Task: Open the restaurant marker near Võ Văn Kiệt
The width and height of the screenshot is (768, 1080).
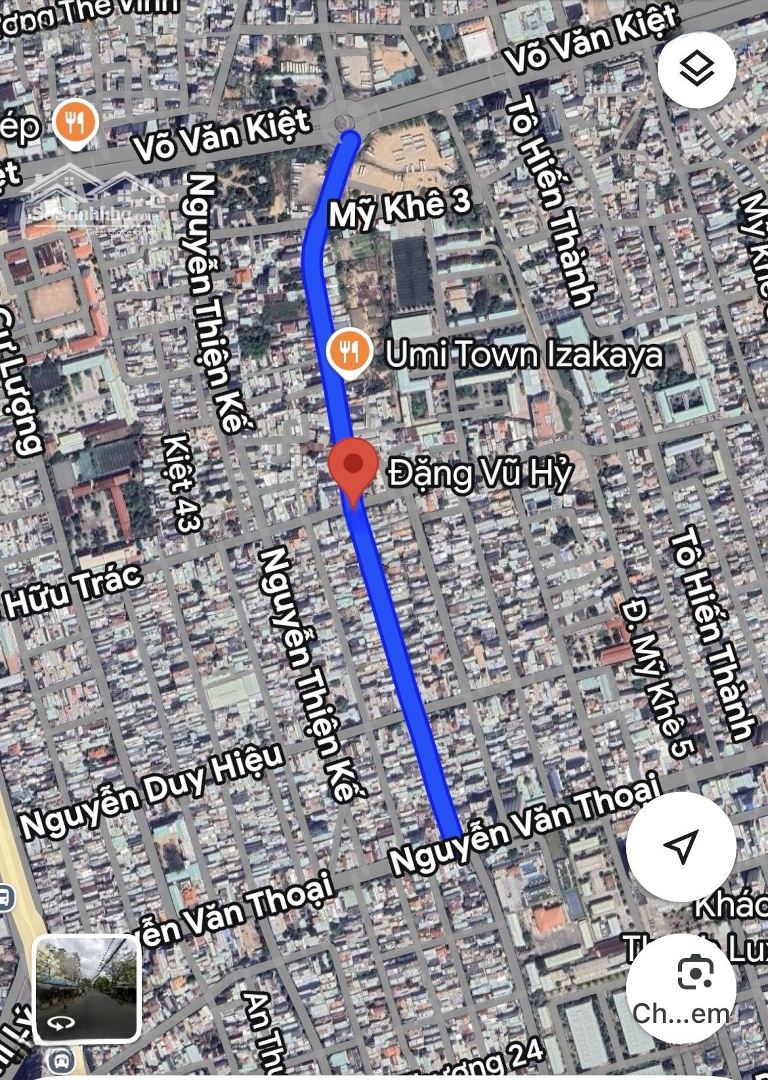Action: [74, 124]
